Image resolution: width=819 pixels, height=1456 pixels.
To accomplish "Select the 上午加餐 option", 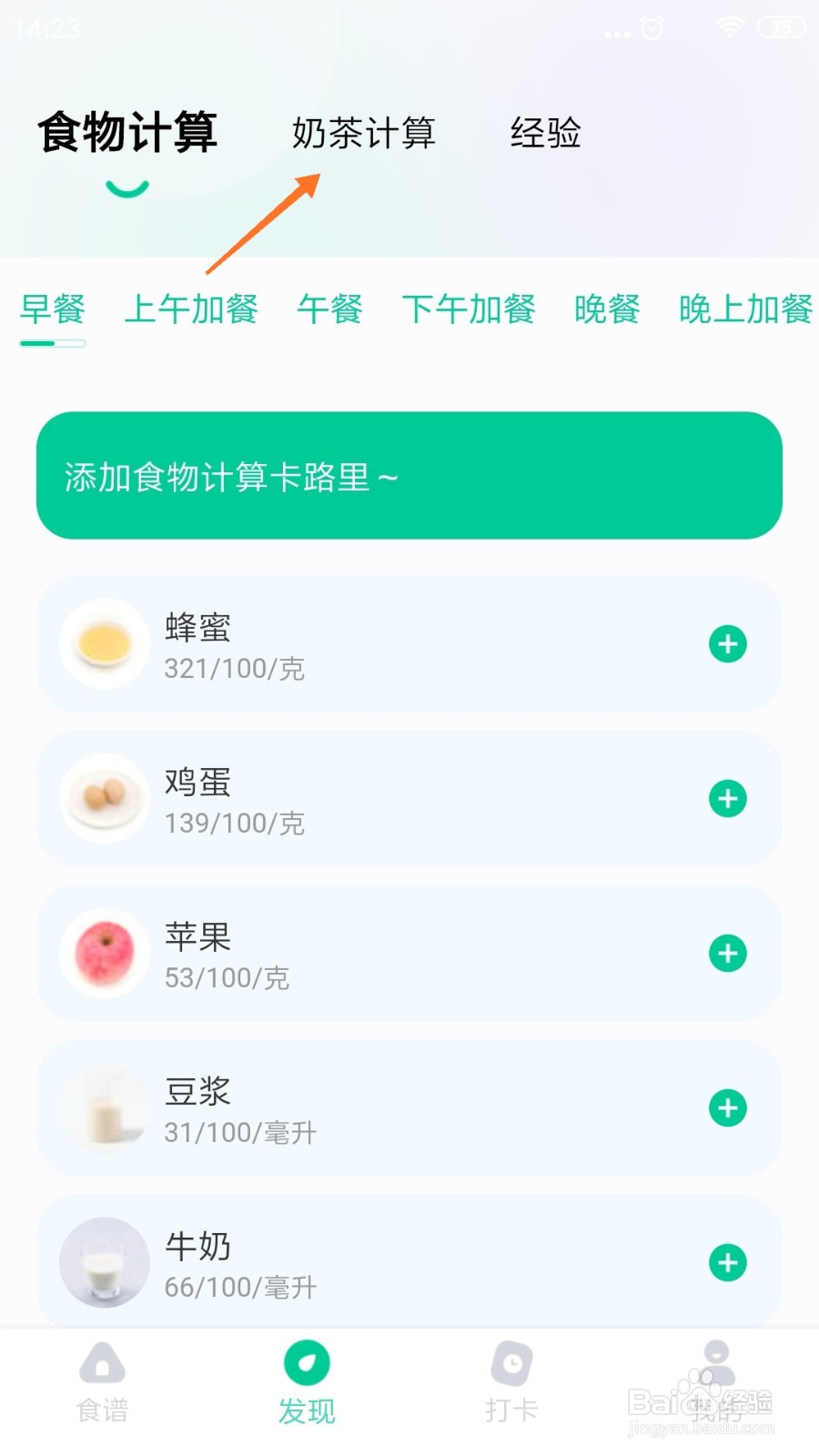I will [191, 310].
